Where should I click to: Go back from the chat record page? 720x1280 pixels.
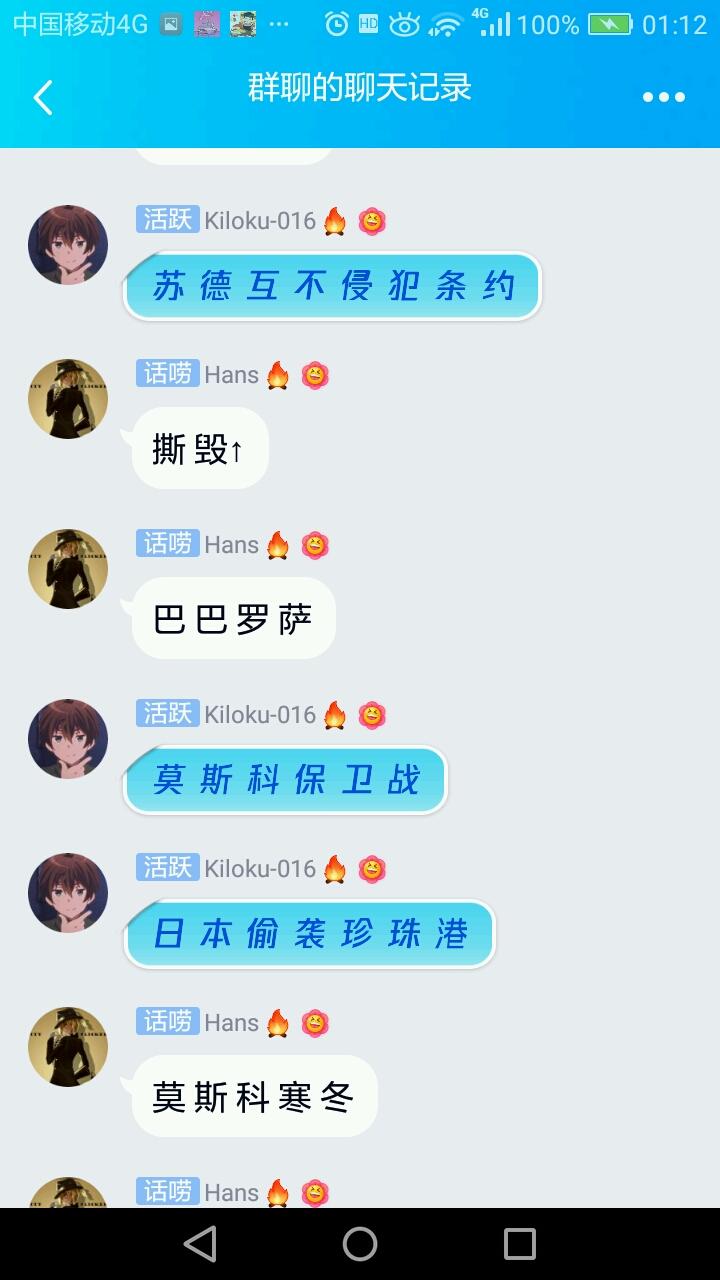pyautogui.click(x=42, y=97)
